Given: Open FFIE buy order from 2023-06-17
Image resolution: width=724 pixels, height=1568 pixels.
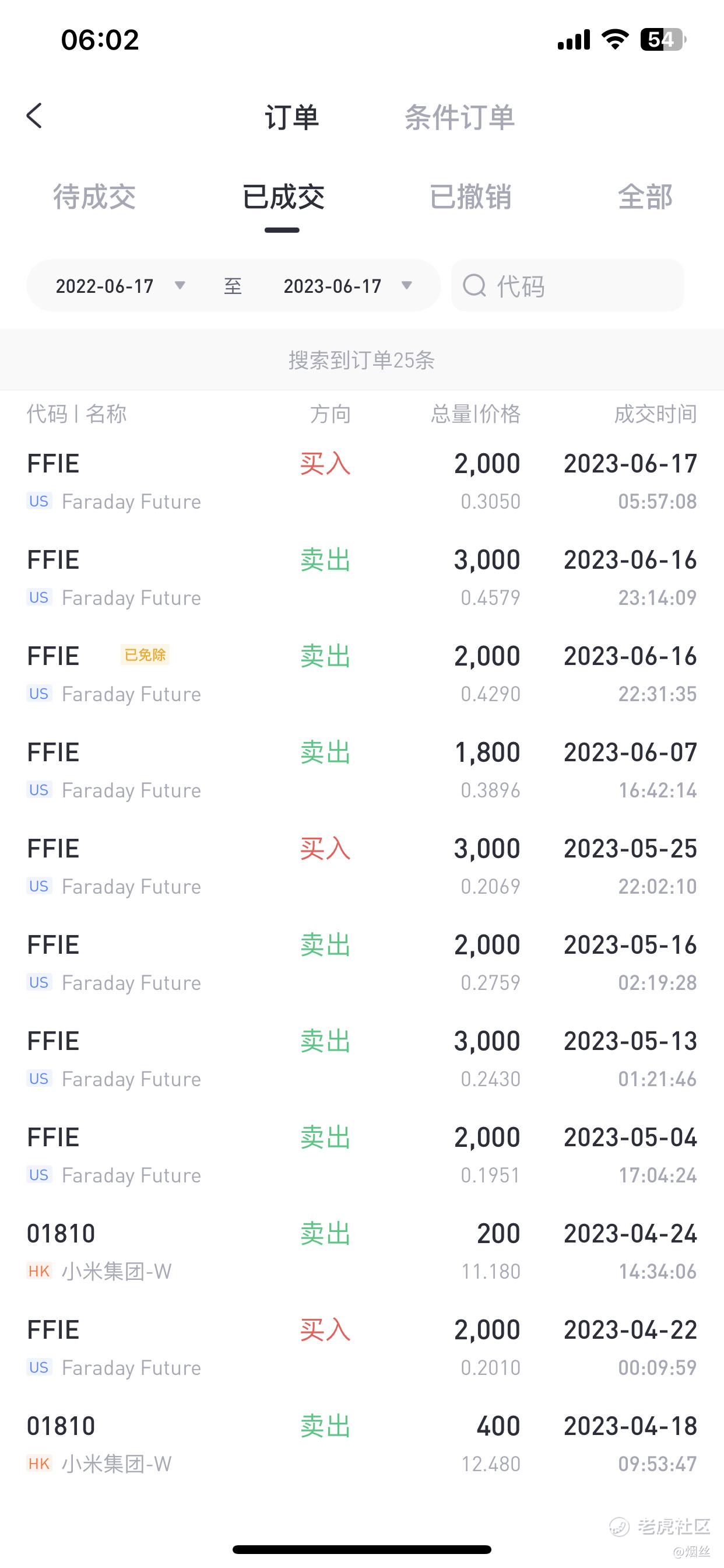Looking at the screenshot, I should (x=362, y=482).
